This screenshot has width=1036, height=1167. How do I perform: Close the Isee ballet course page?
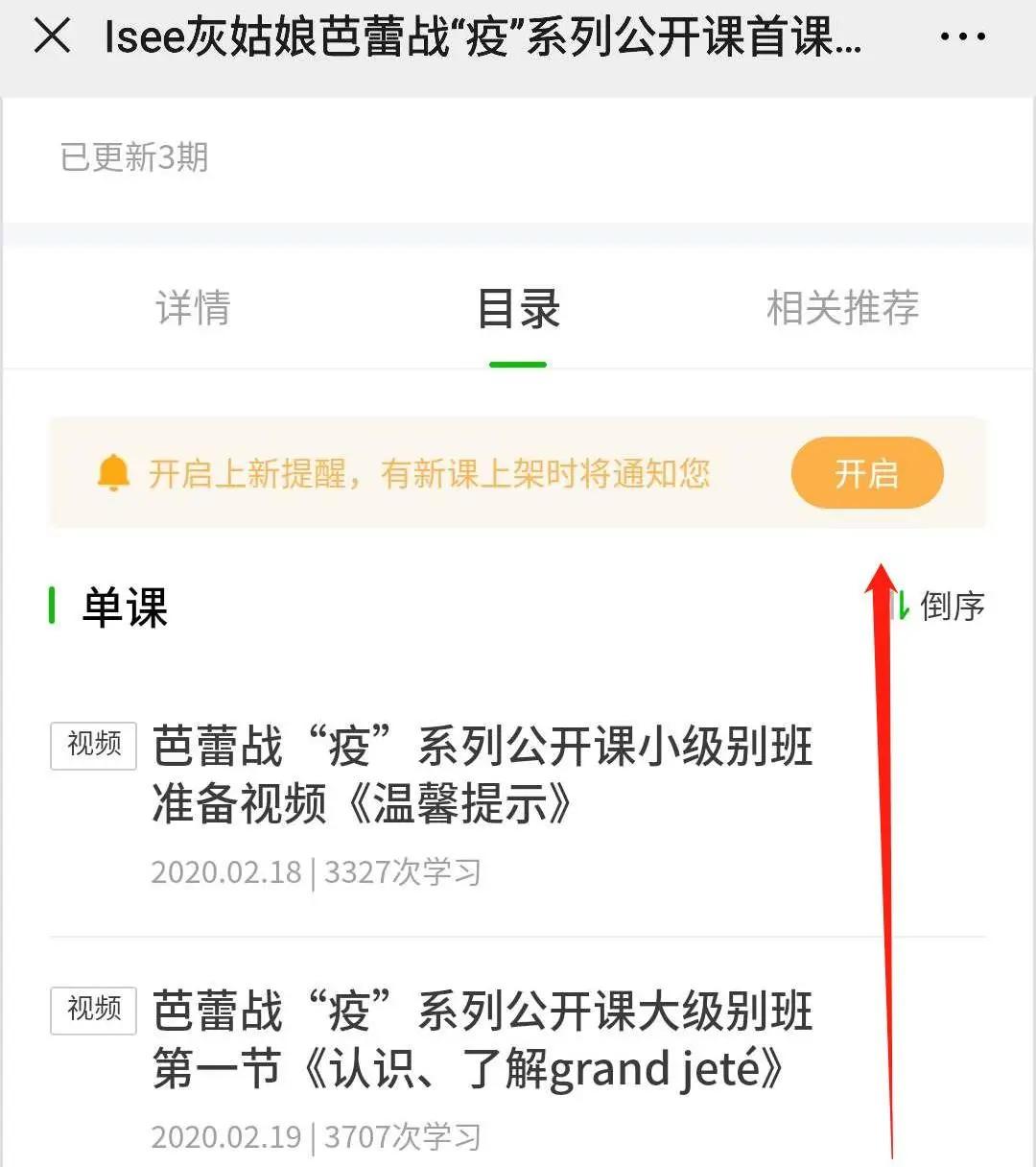52,36
